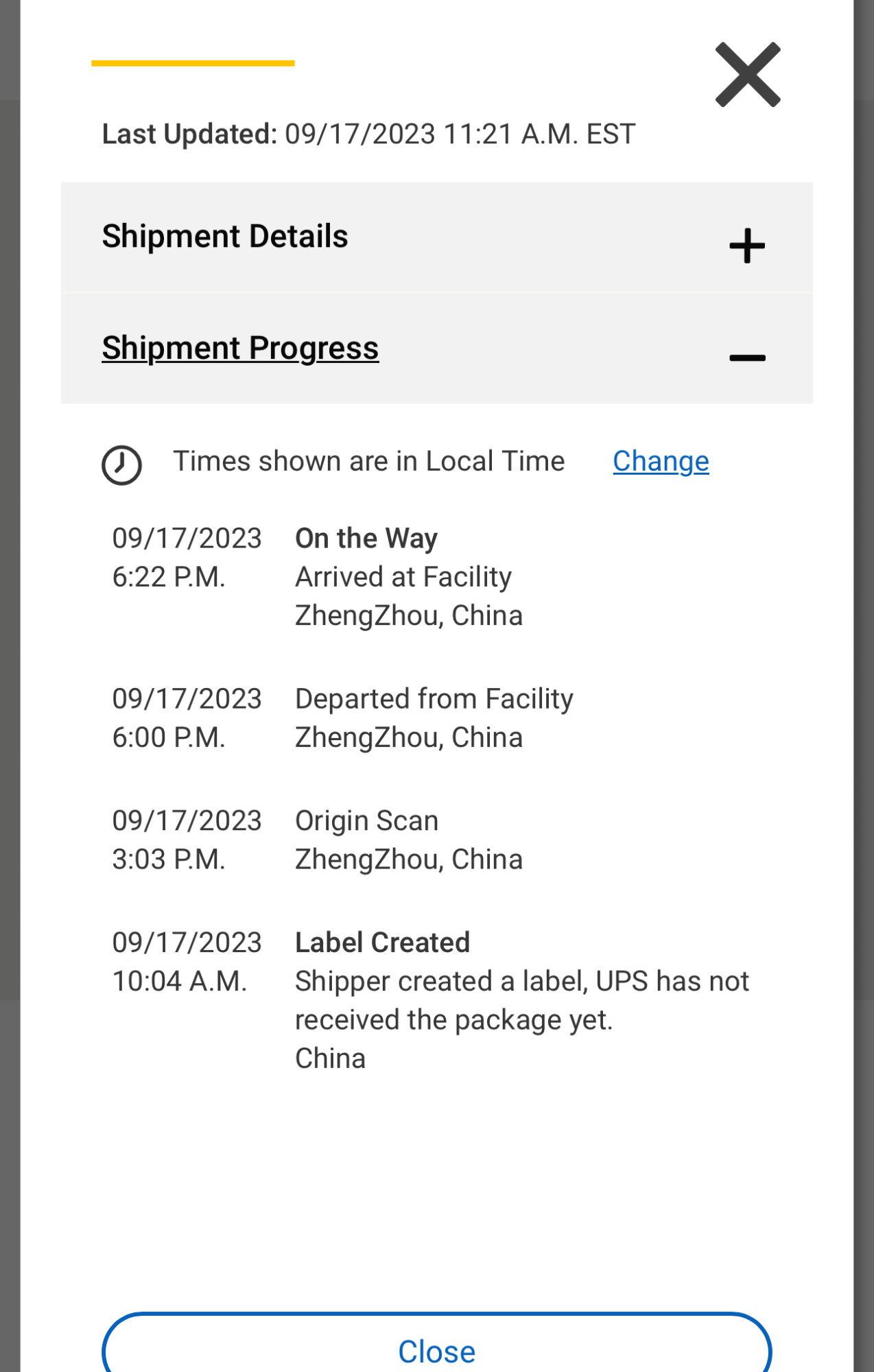
Task: Expand the Shipment Details section
Action: click(x=746, y=246)
